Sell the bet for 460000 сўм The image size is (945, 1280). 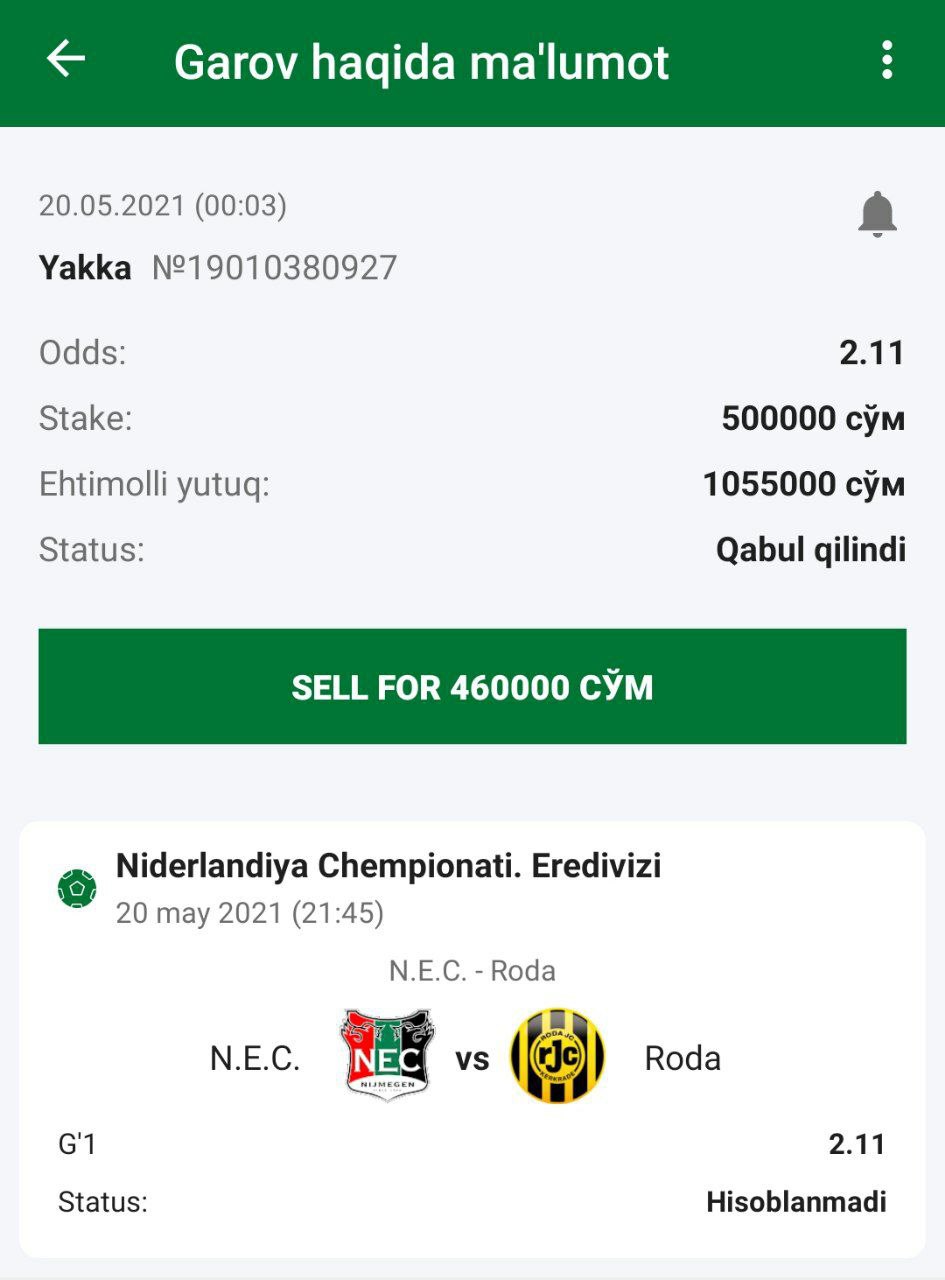pyautogui.click(x=472, y=687)
